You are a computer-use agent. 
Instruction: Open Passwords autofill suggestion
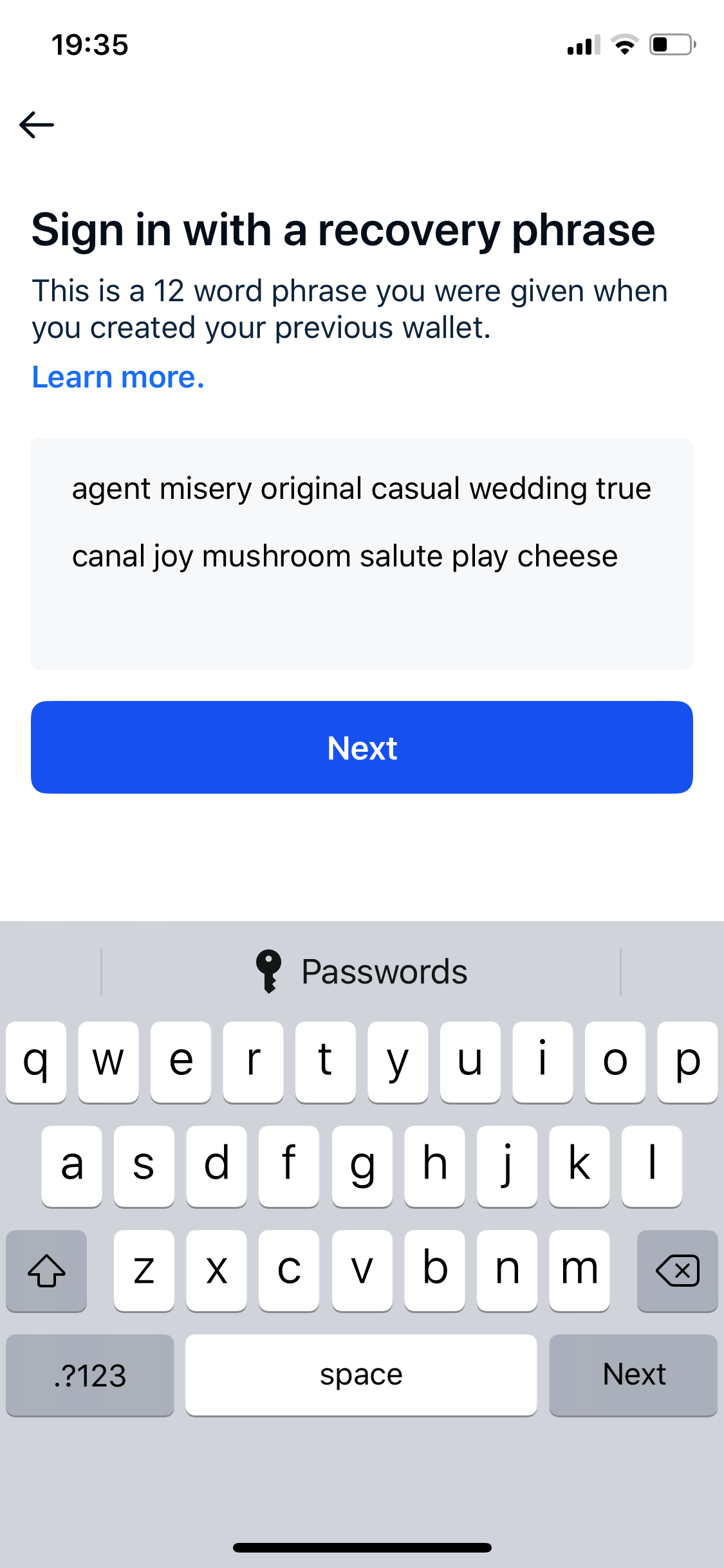pos(362,971)
